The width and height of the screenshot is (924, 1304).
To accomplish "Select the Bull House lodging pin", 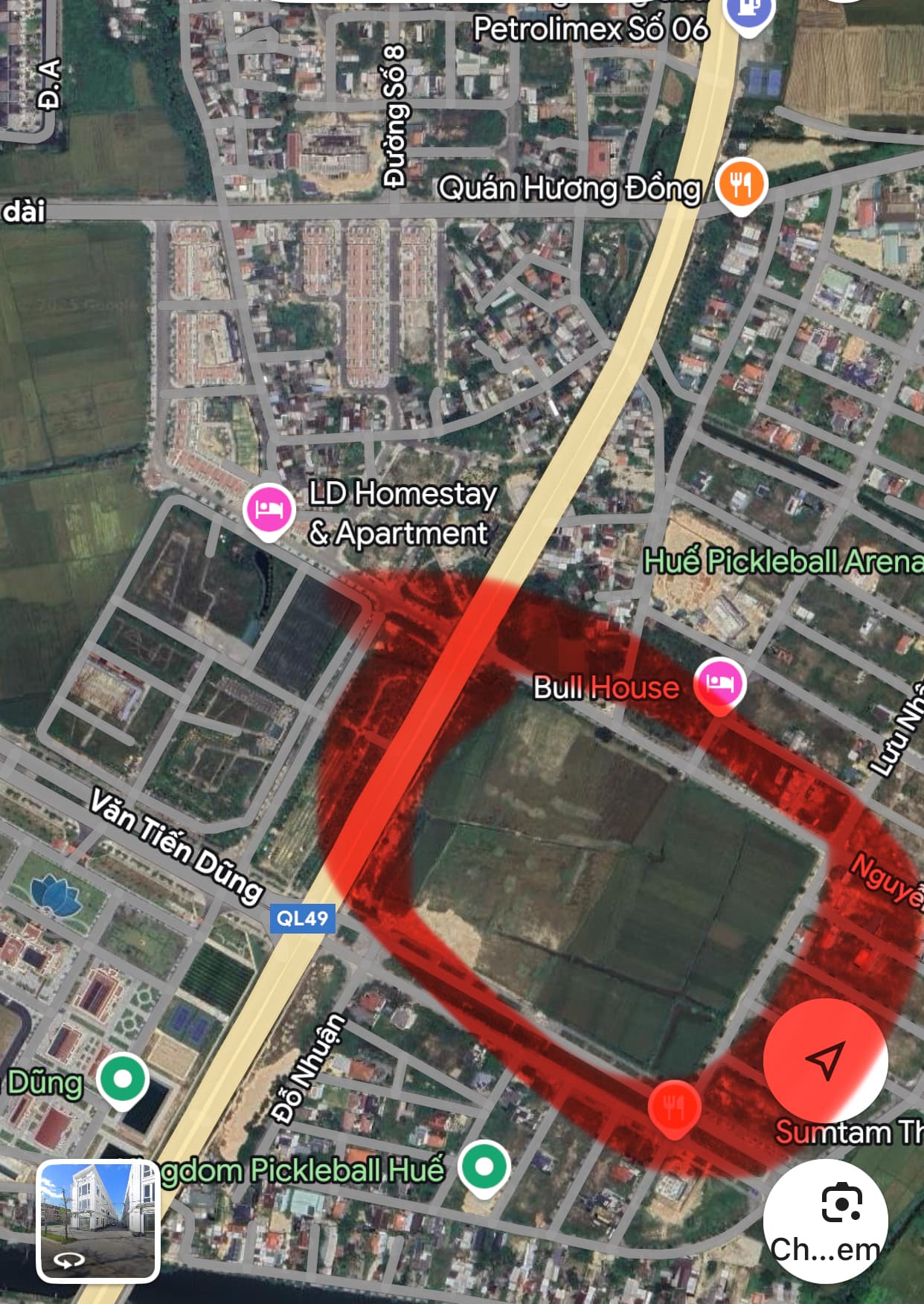I will (x=719, y=684).
